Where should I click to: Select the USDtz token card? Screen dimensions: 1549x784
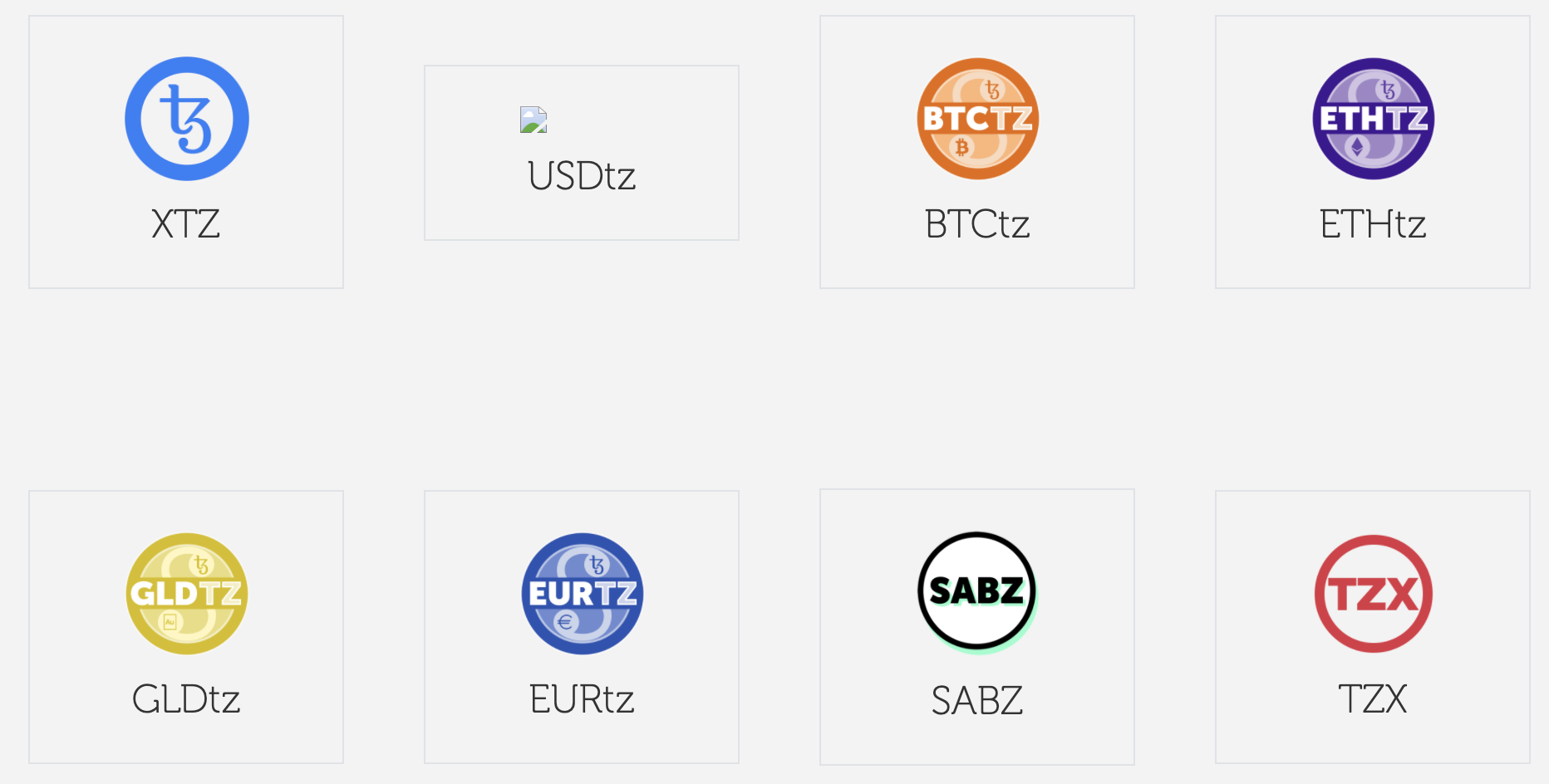tap(582, 154)
